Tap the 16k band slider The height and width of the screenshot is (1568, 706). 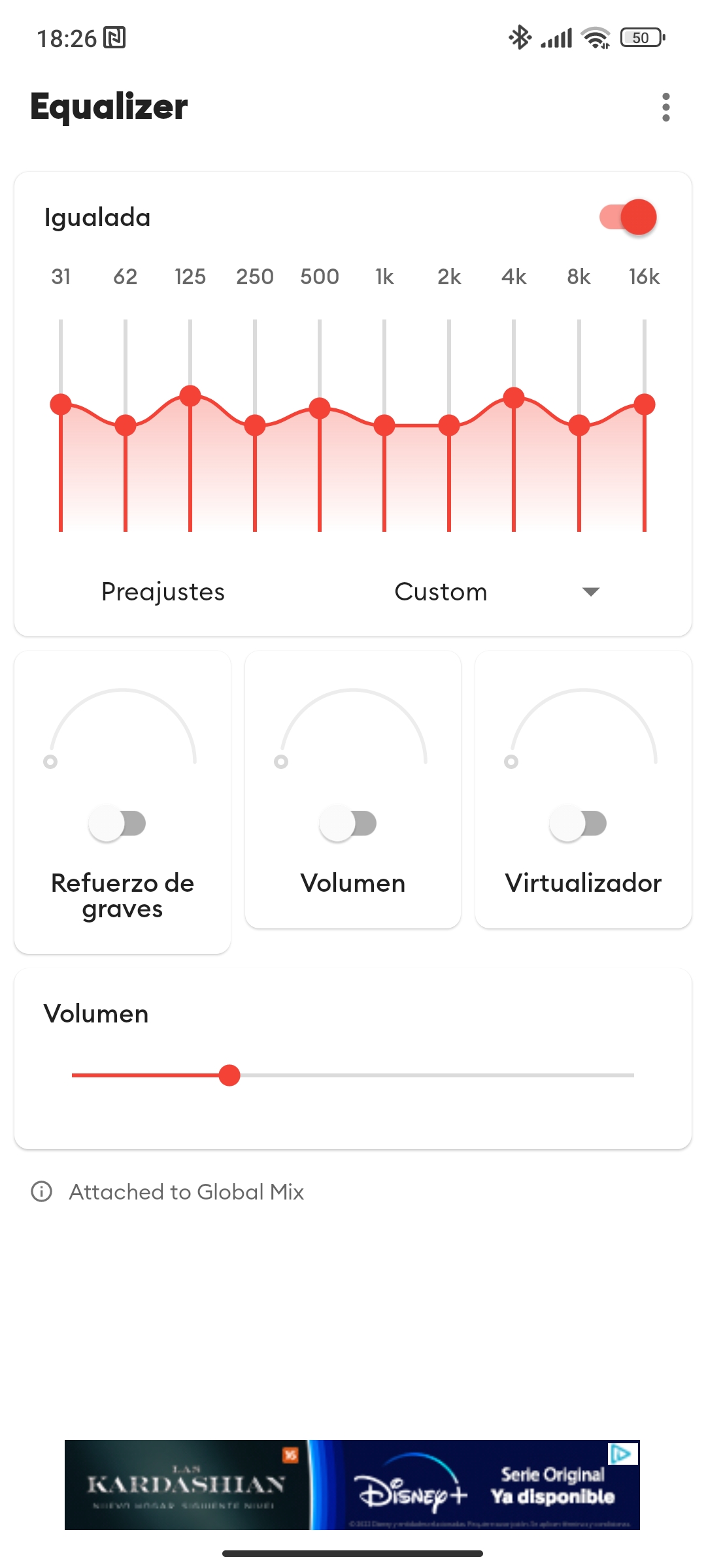(x=645, y=404)
